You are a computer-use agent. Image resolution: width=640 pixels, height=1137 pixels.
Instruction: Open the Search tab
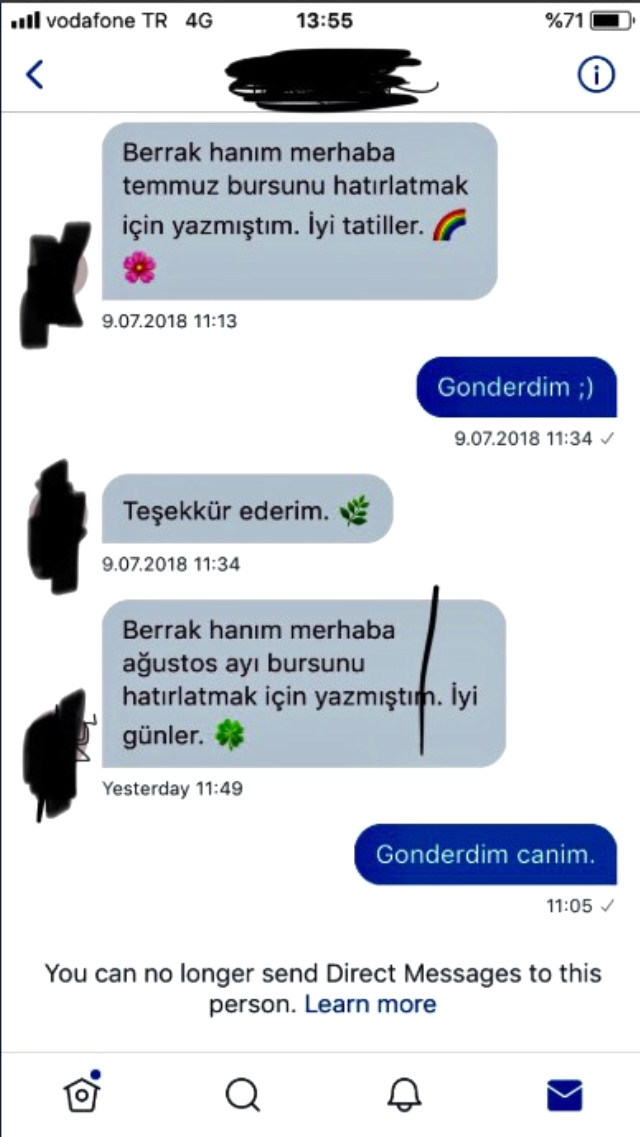click(242, 1097)
